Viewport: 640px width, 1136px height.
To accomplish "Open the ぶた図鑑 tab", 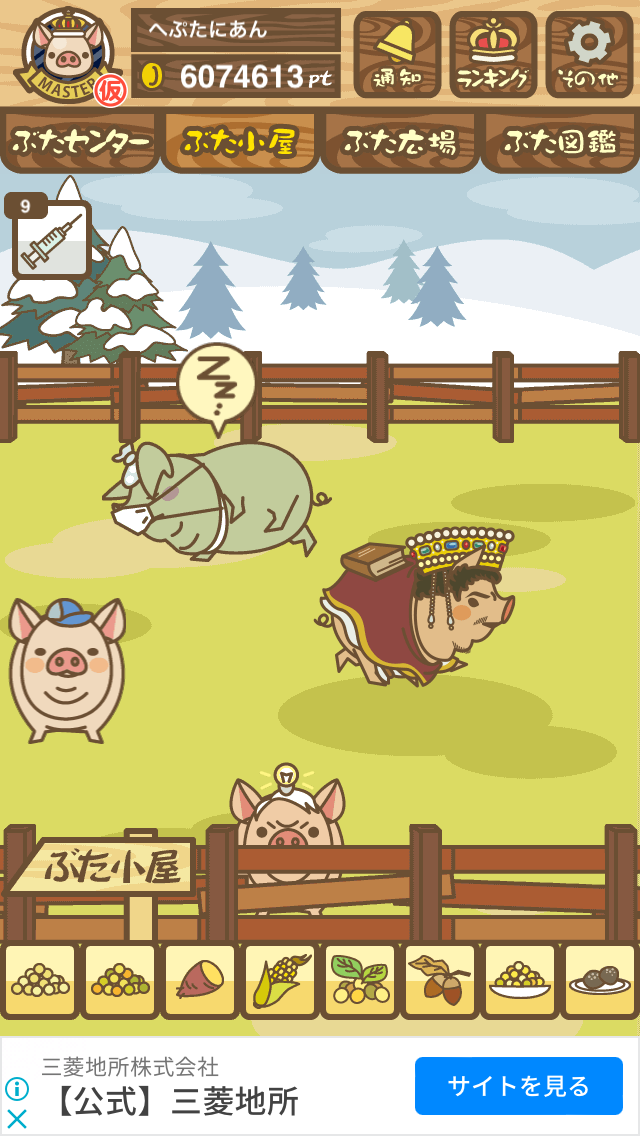I will coord(561,142).
